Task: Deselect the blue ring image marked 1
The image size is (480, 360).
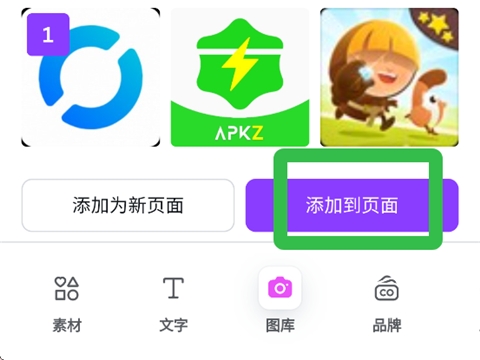Action: [x=90, y=77]
